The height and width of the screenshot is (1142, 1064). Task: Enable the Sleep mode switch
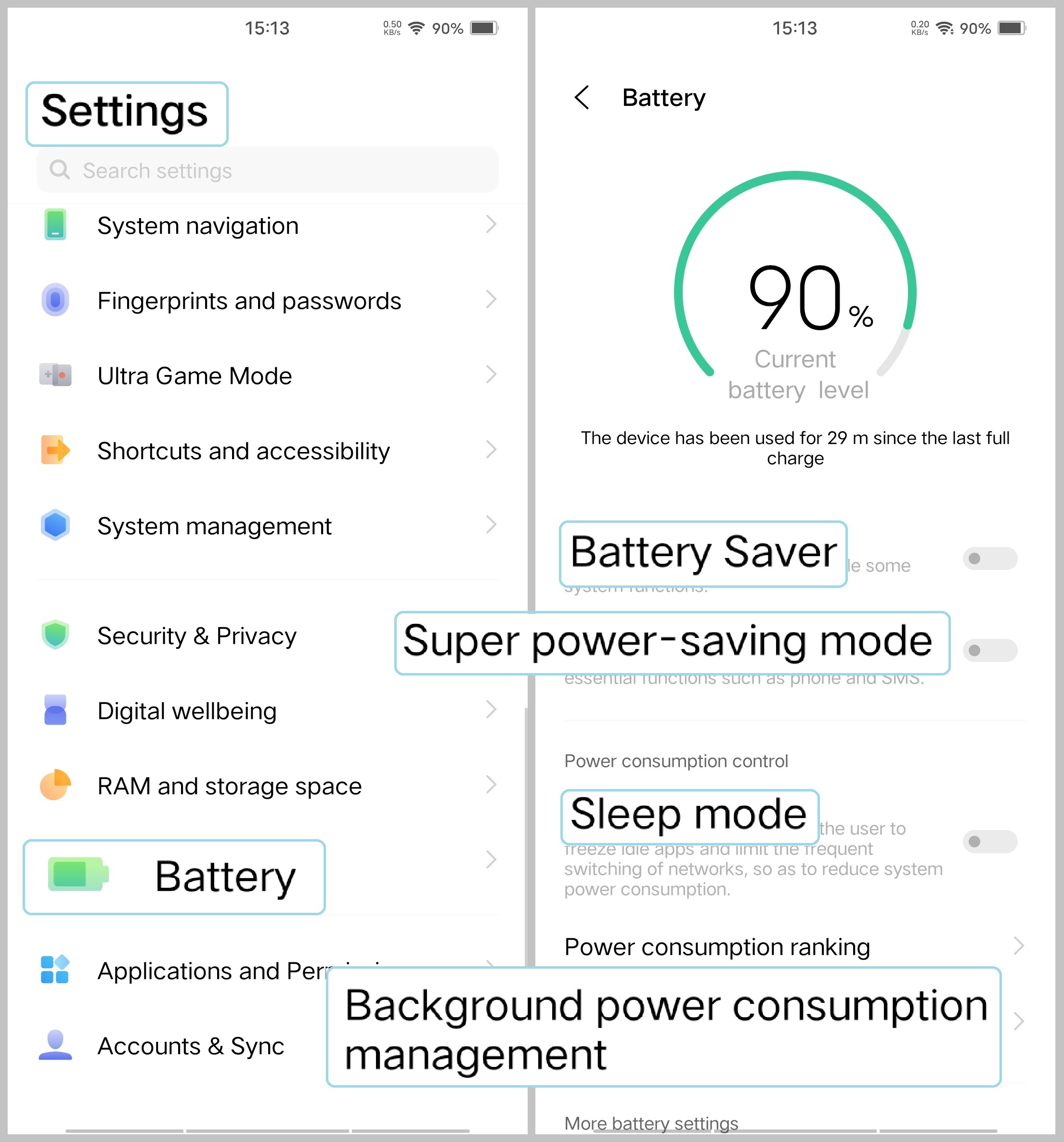989,841
